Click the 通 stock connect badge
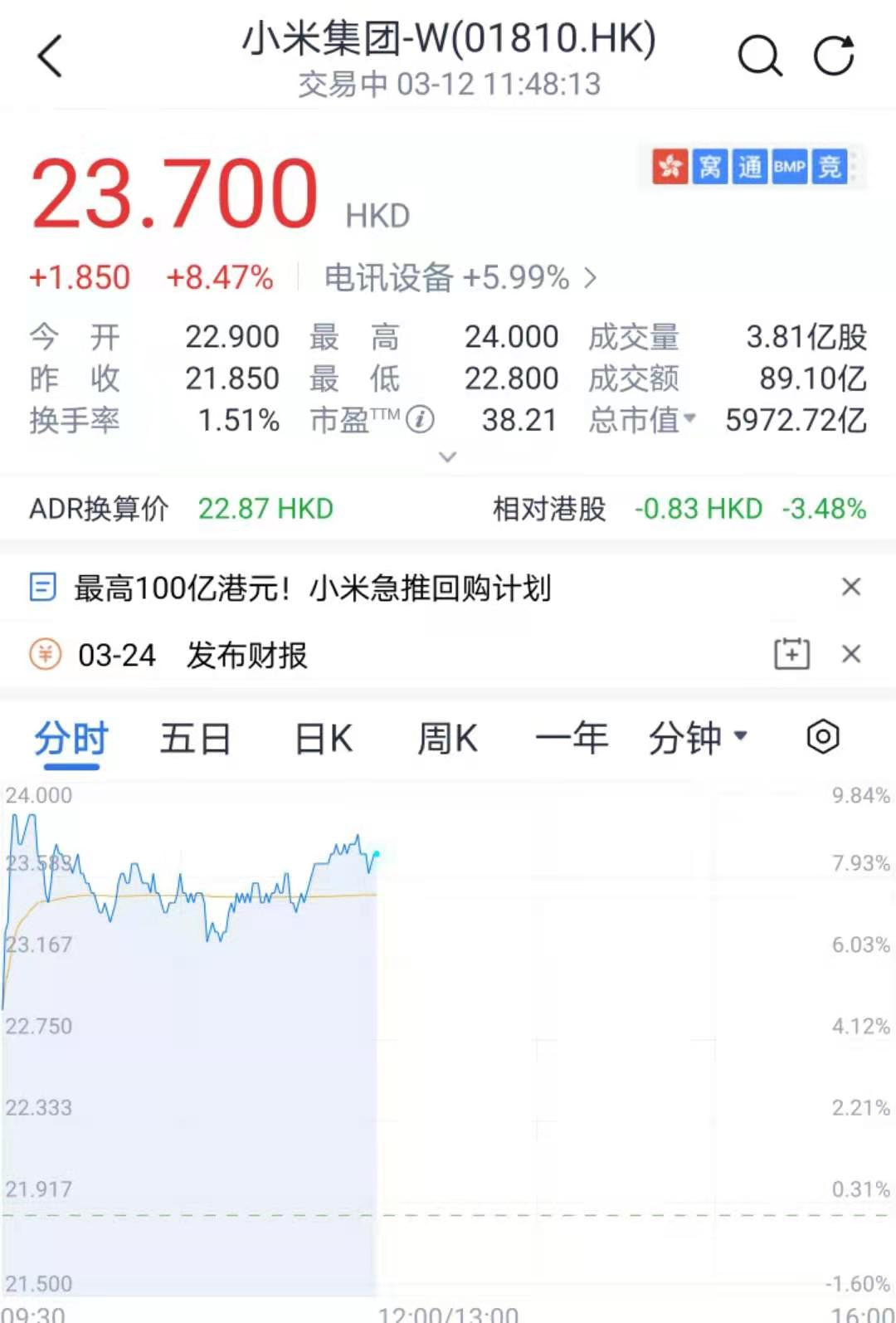 (x=749, y=167)
